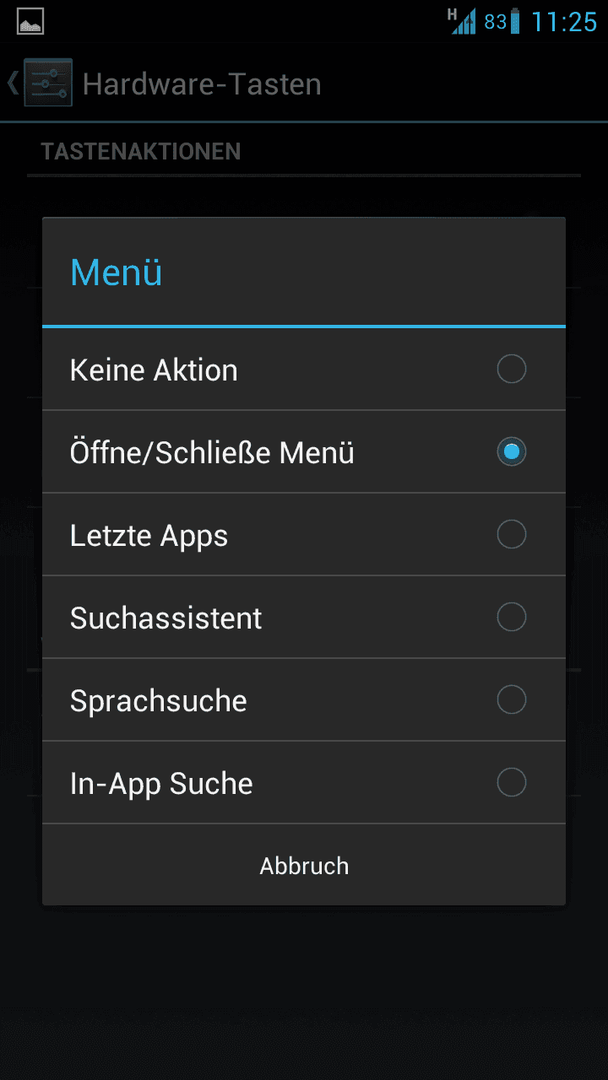Select Sprachsuche

click(x=303, y=700)
